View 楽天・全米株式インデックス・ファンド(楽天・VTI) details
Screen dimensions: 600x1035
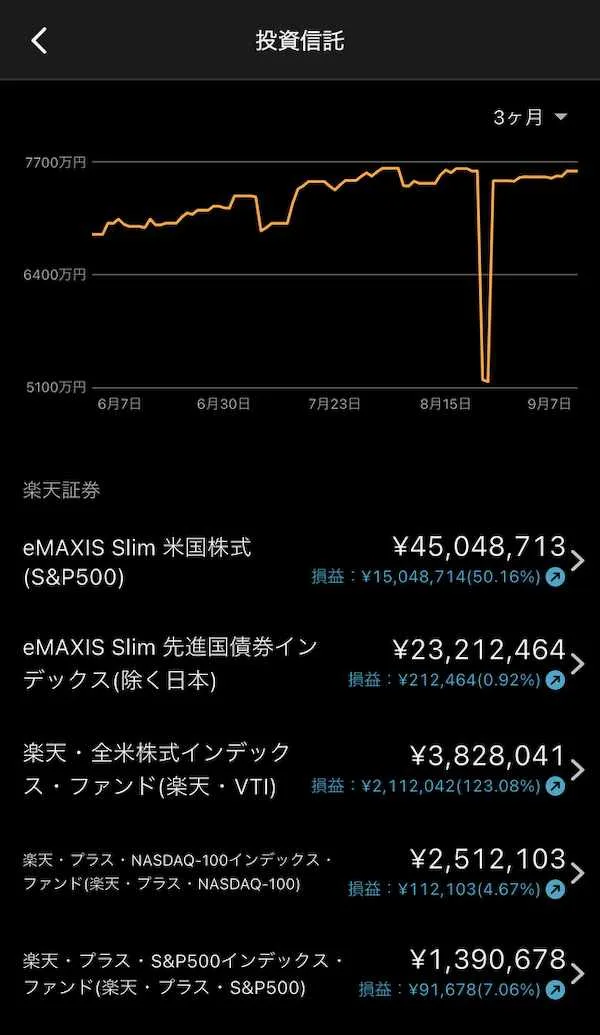[300, 768]
